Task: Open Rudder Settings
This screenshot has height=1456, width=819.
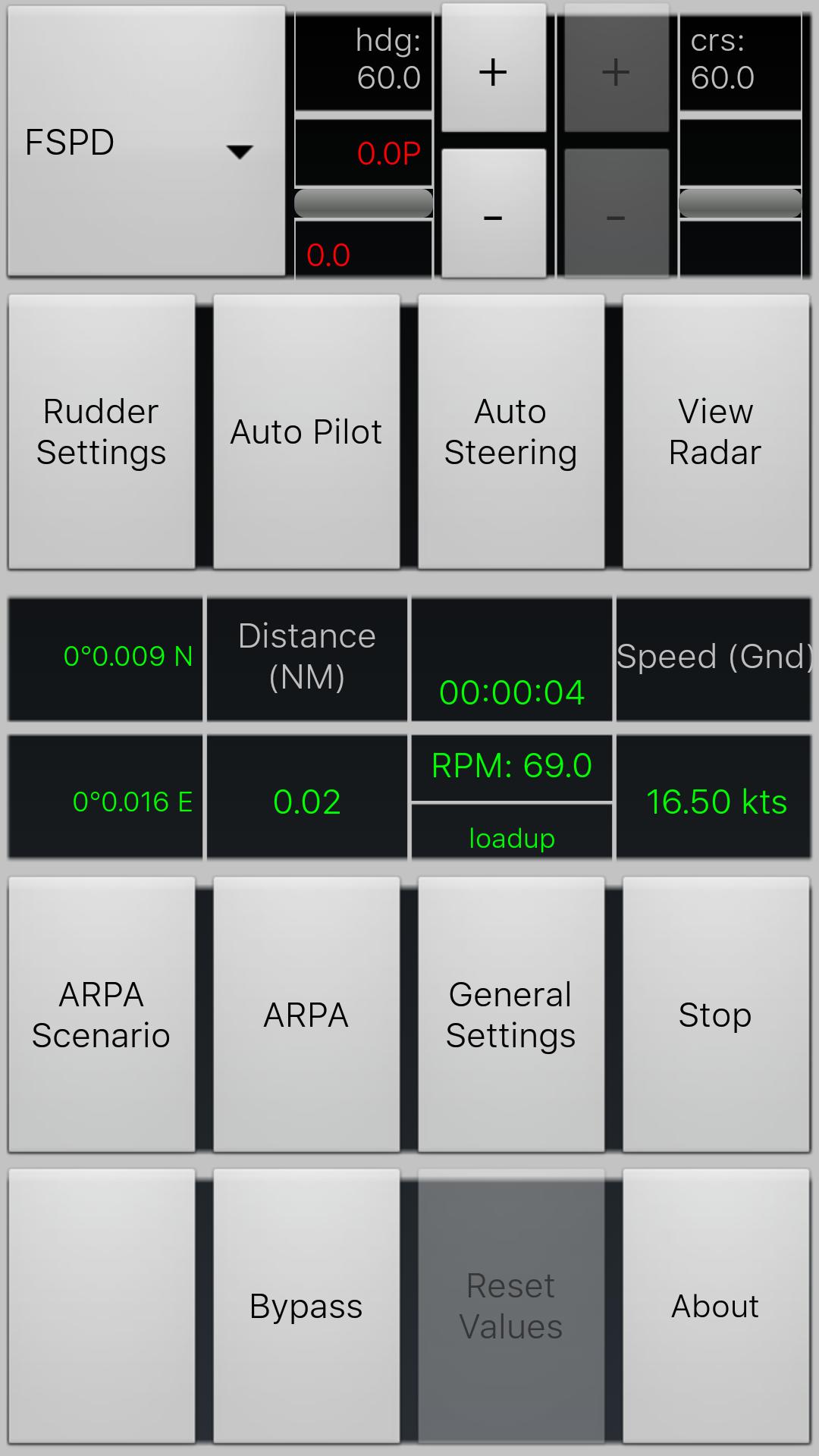Action: (102, 431)
